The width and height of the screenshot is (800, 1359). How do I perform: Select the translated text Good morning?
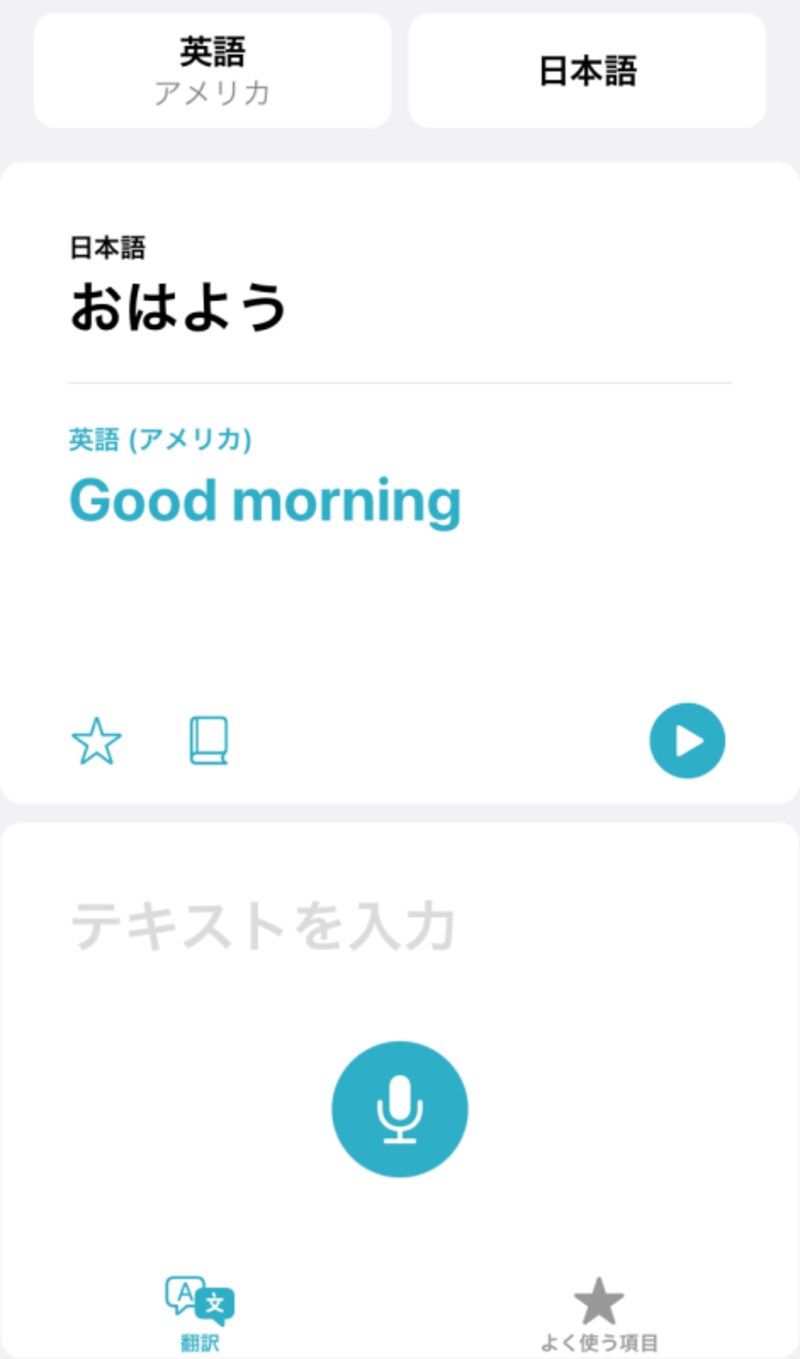click(x=264, y=500)
